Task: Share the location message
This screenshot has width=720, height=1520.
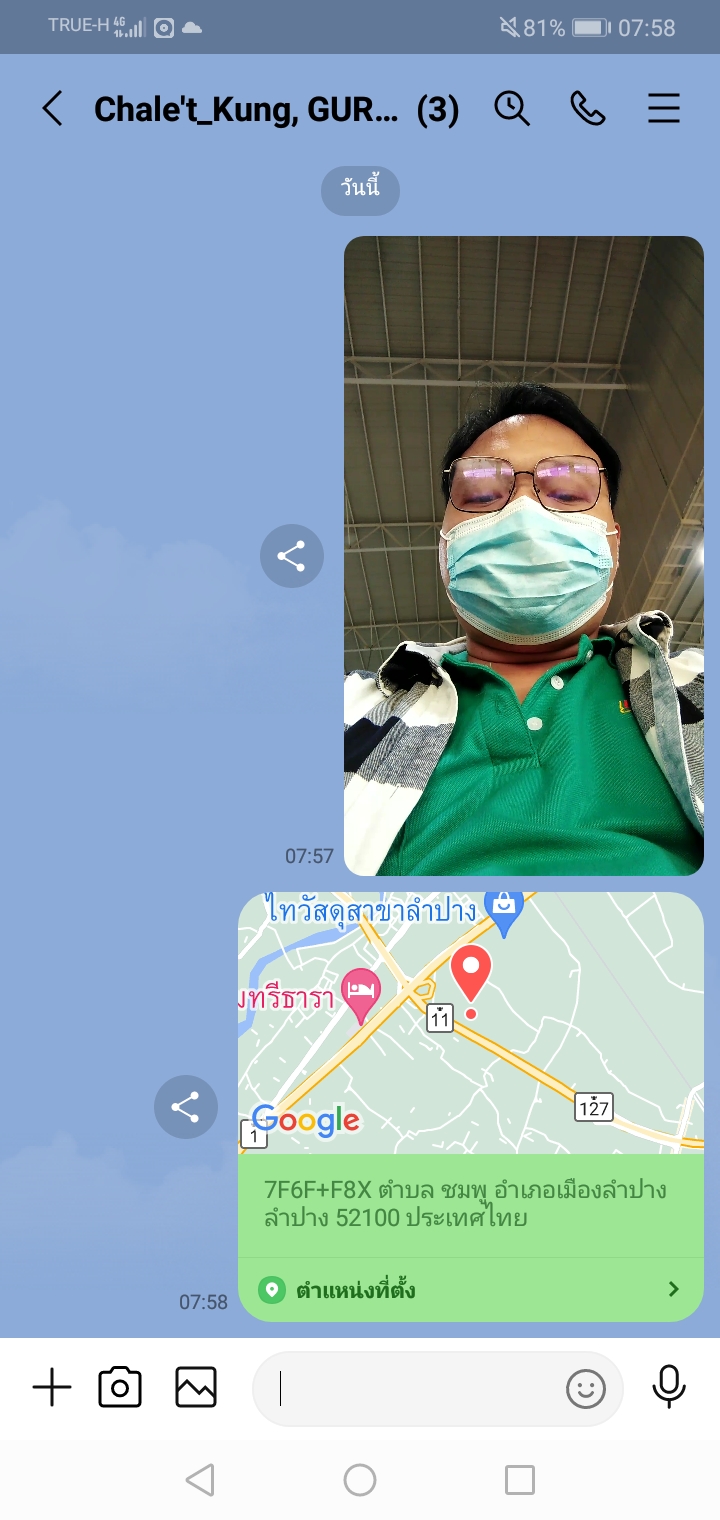Action: [x=185, y=1107]
